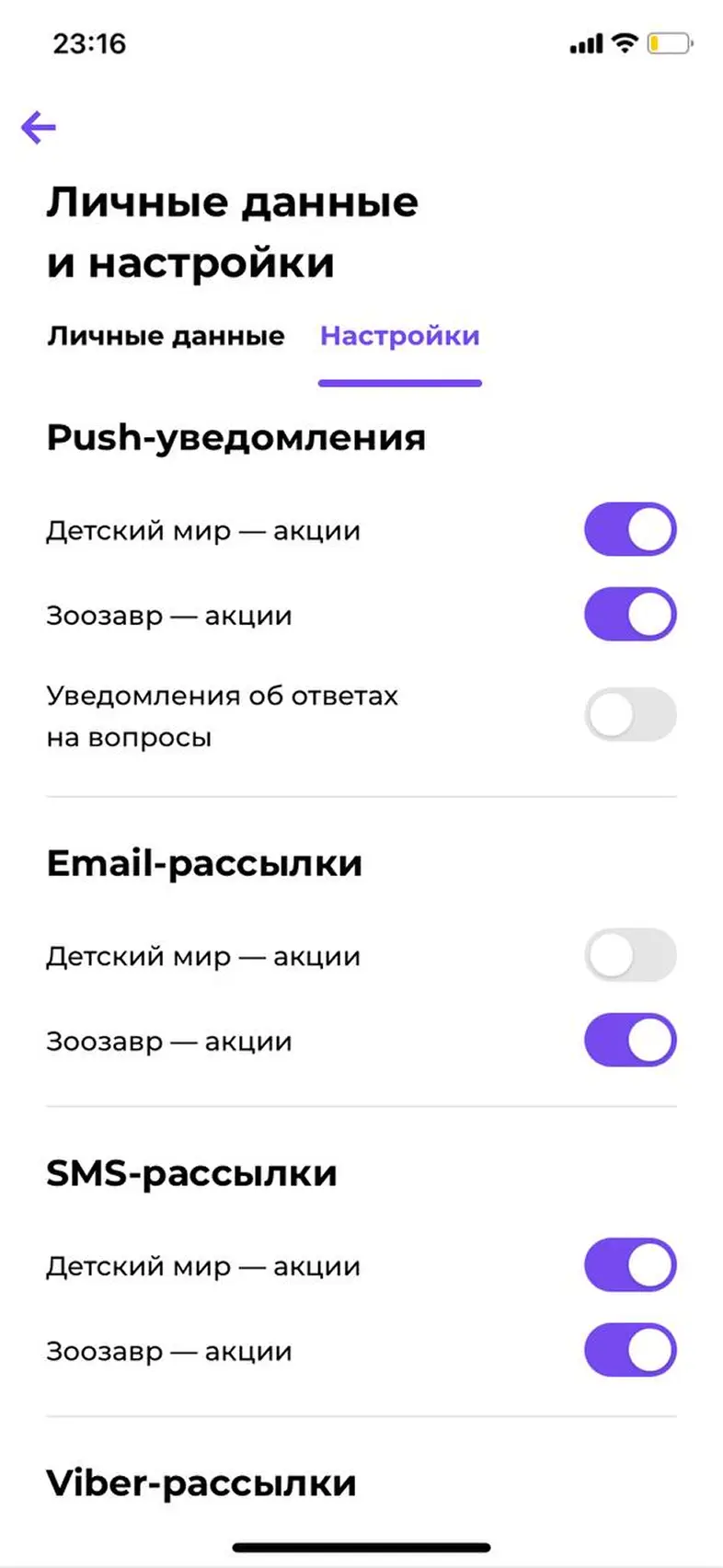Tap the page title Личные данные и настройки
723x1568 pixels.
click(232, 232)
